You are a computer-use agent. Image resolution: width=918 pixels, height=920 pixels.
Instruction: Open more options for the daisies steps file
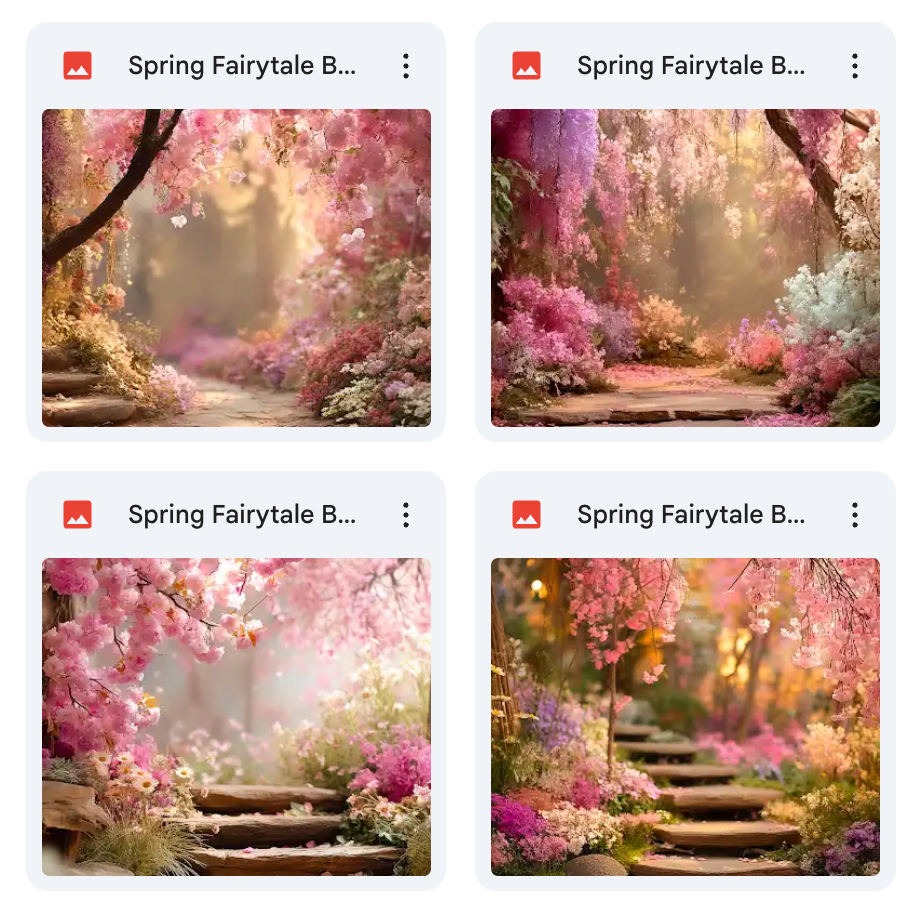405,516
